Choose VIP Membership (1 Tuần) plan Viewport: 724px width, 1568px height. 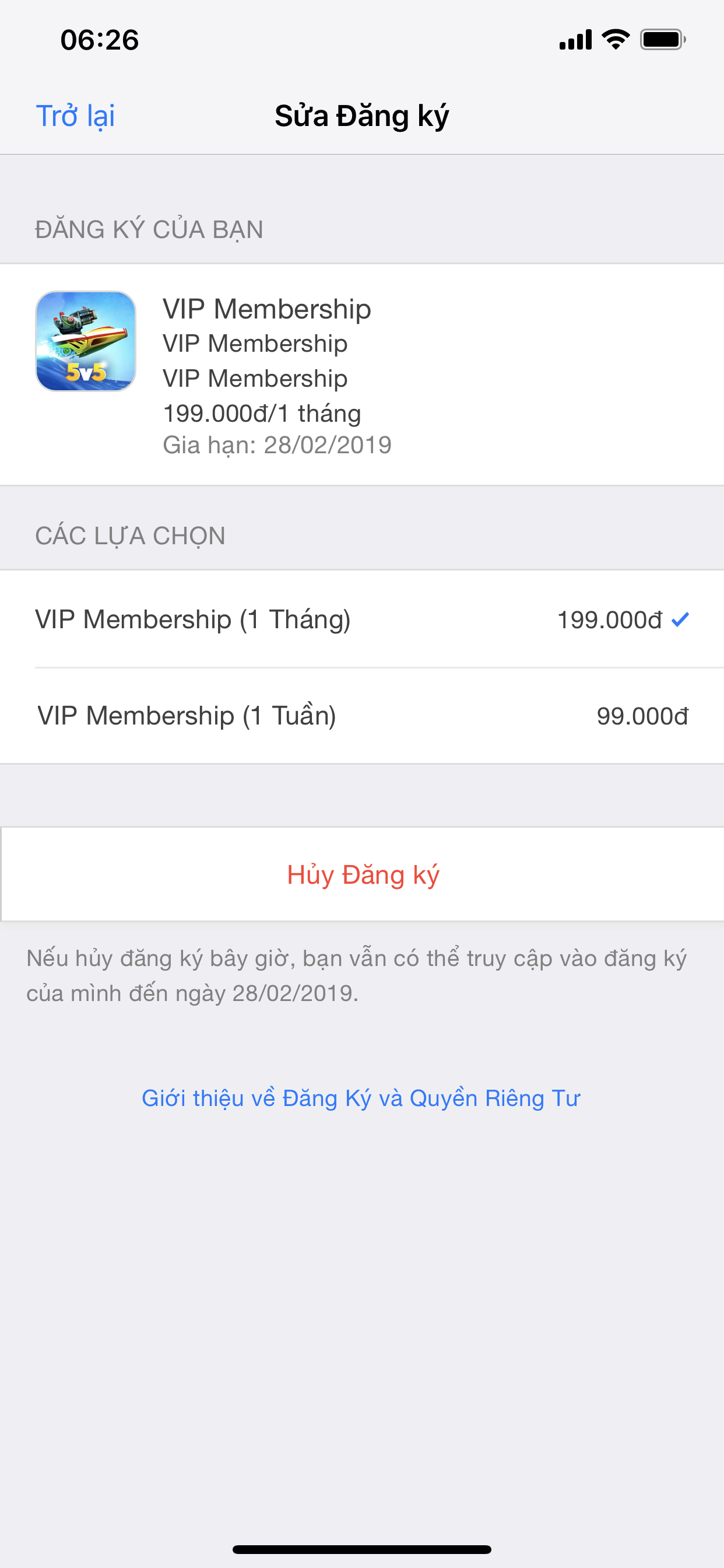click(362, 716)
